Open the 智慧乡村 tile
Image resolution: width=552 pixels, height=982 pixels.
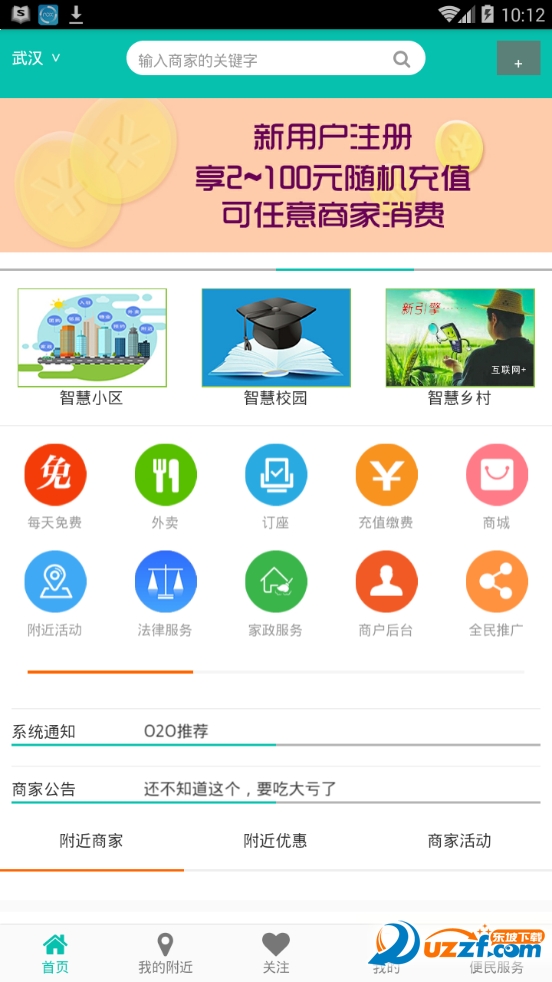pyautogui.click(x=460, y=347)
